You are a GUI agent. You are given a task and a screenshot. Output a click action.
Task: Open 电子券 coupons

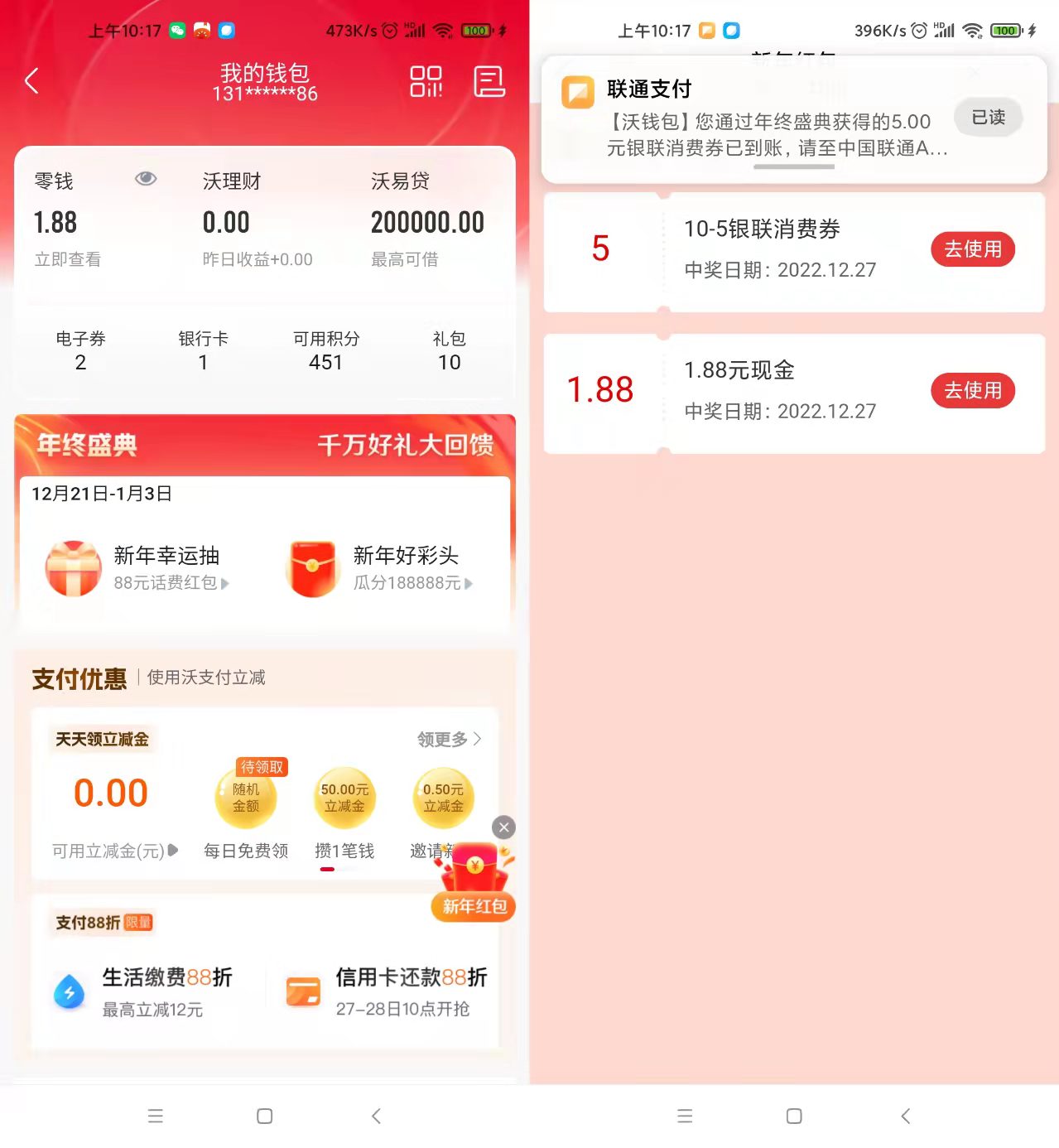tap(80, 350)
